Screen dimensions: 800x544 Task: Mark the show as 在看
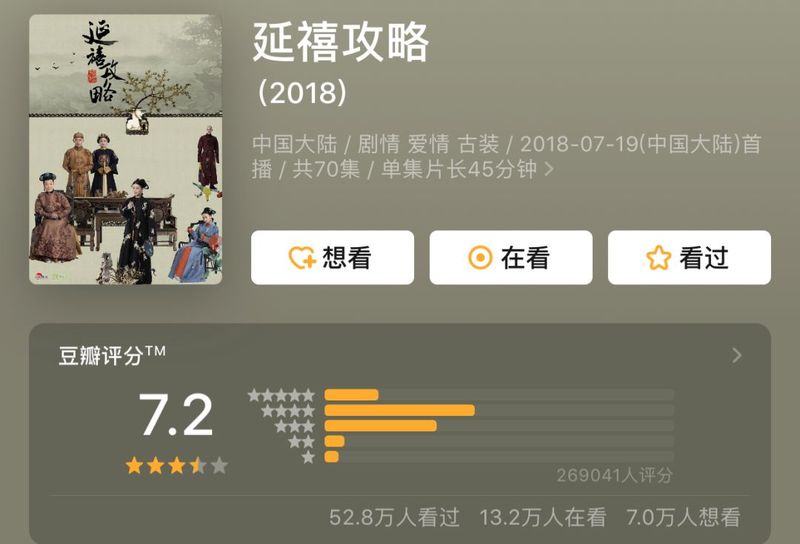click(x=510, y=258)
